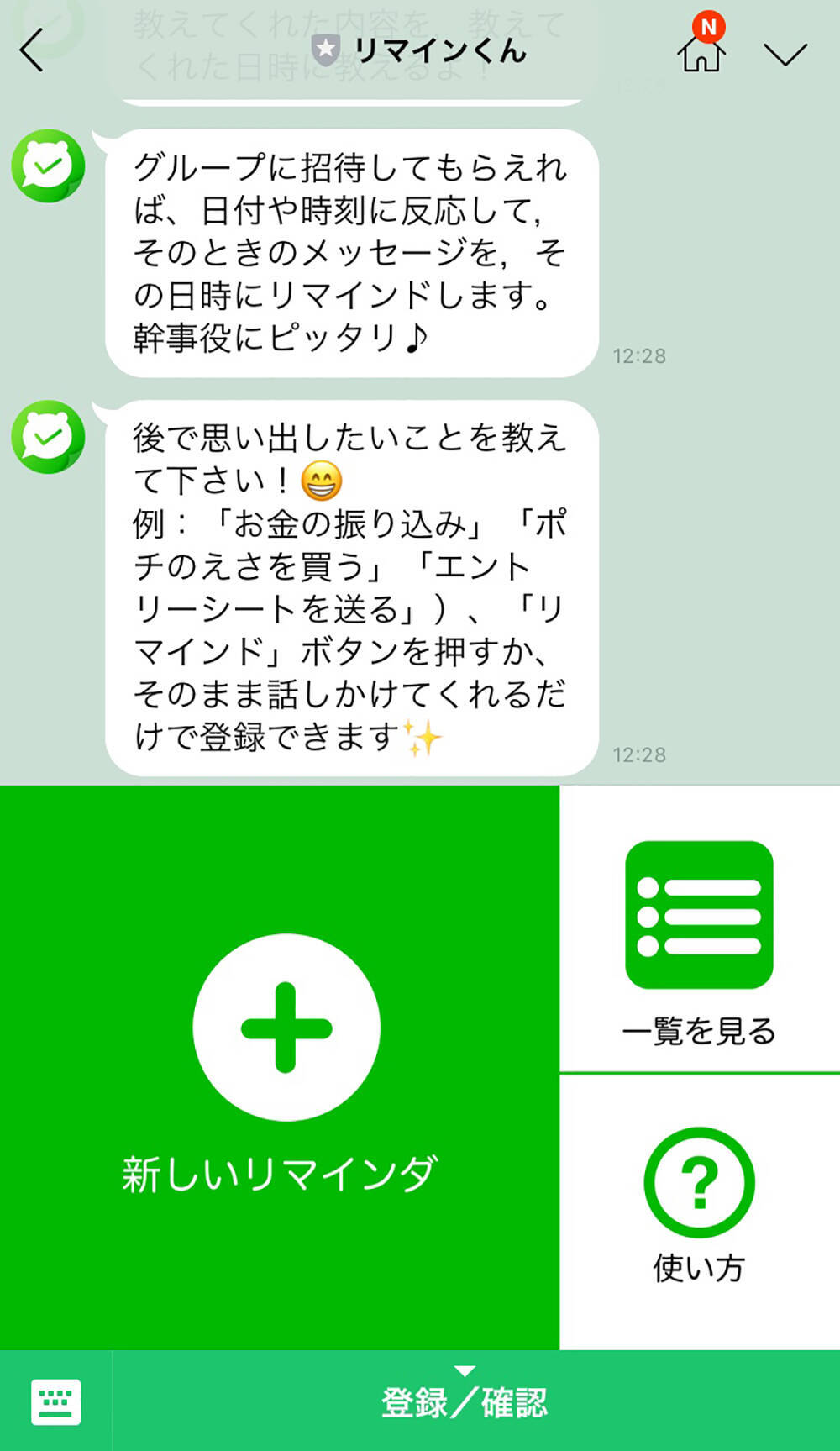Open 一覧を見る reminder list
Image resolution: width=840 pixels, height=1451 pixels.
click(x=699, y=941)
